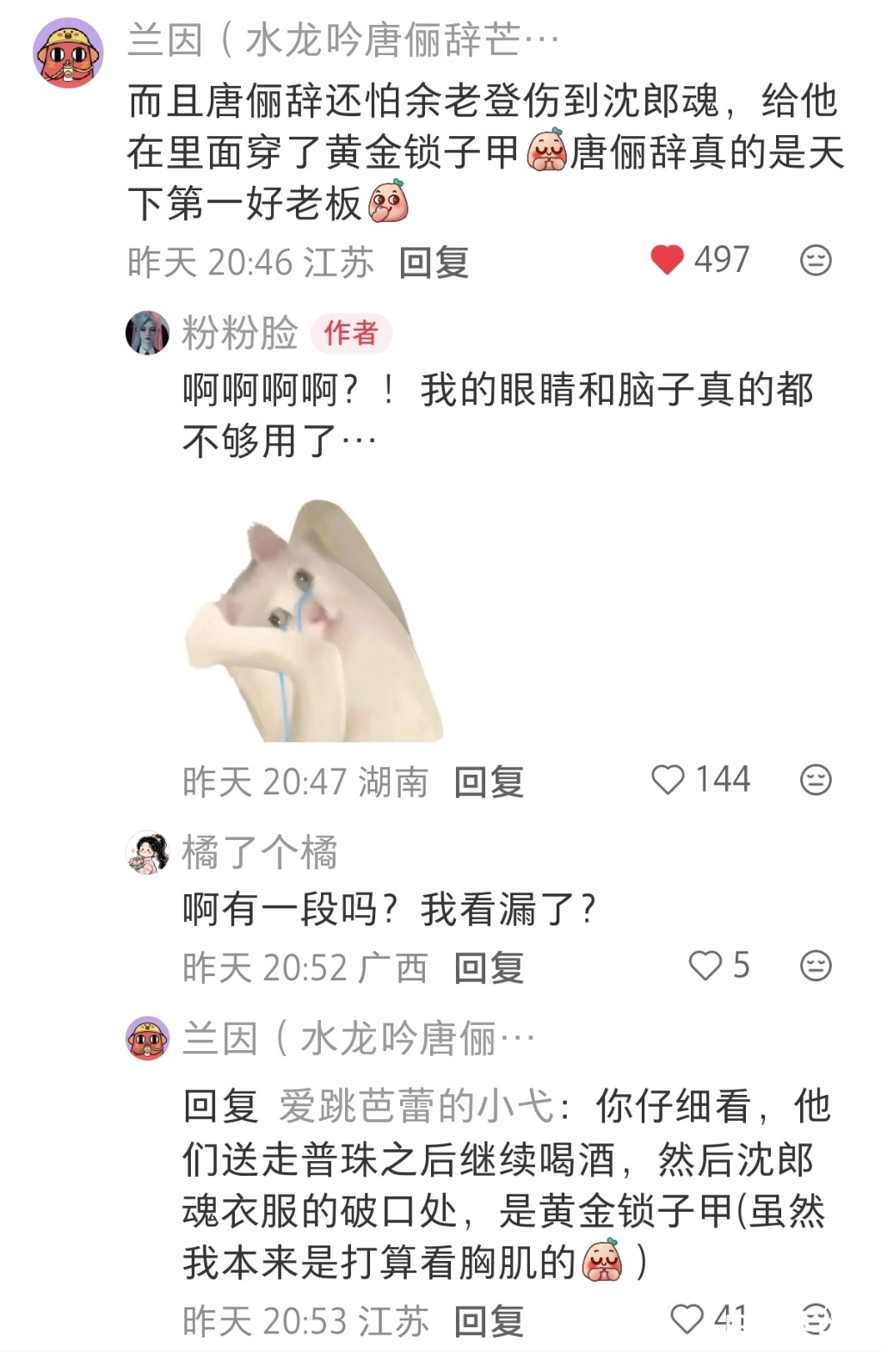Screen dimensions: 881x1372
Task: Unlike the red heart showing 497 likes
Action: point(668,261)
